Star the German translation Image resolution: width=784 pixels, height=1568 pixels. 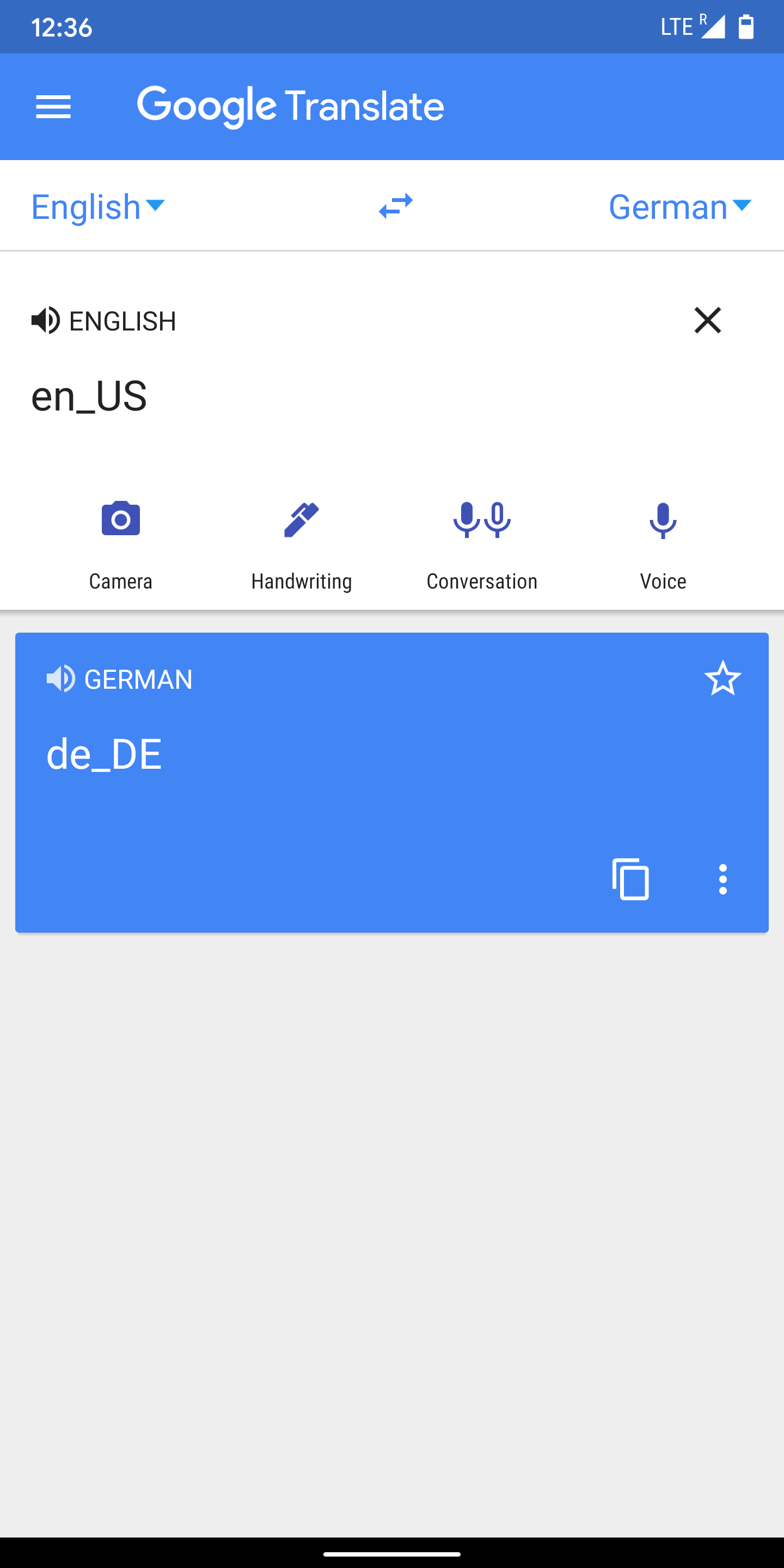coord(722,678)
